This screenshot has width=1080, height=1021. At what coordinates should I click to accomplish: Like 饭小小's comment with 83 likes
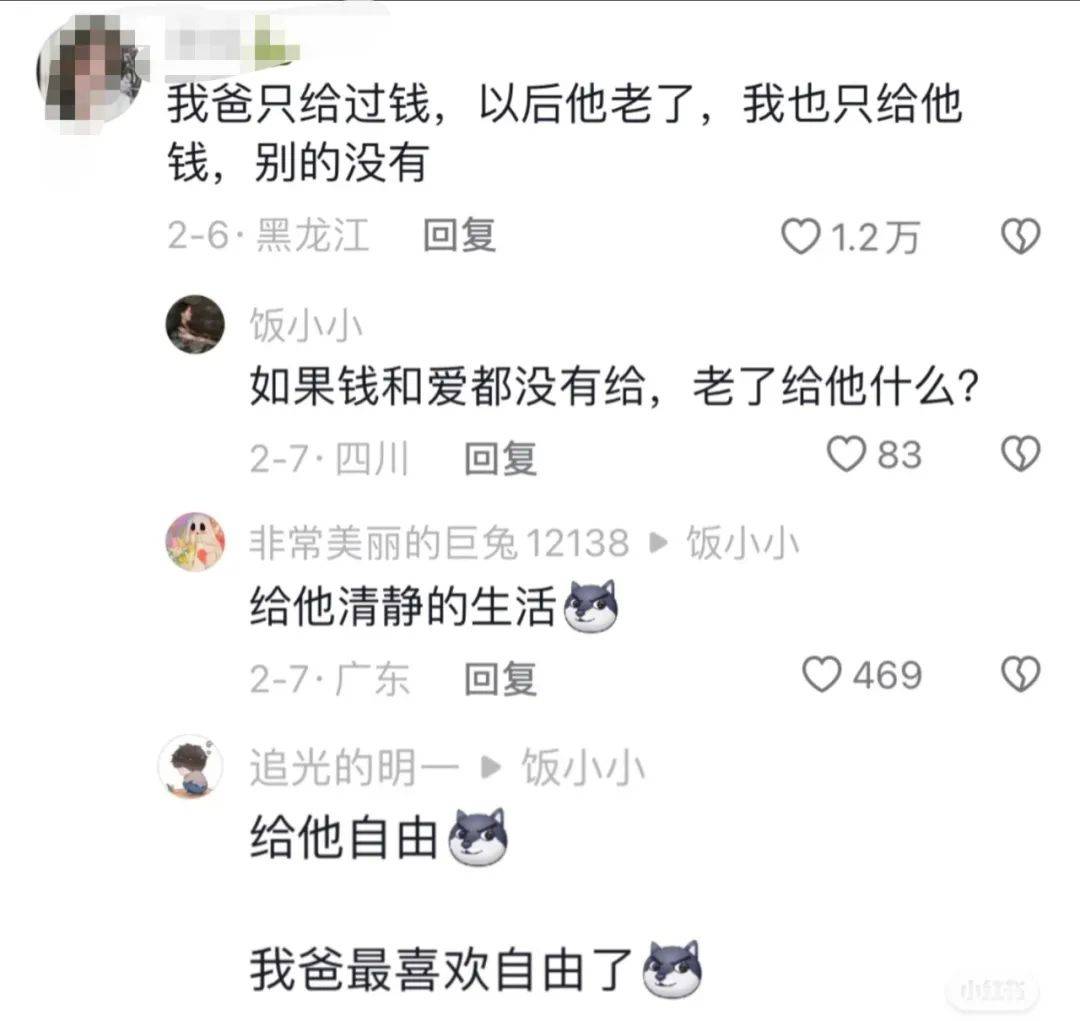pos(847,455)
